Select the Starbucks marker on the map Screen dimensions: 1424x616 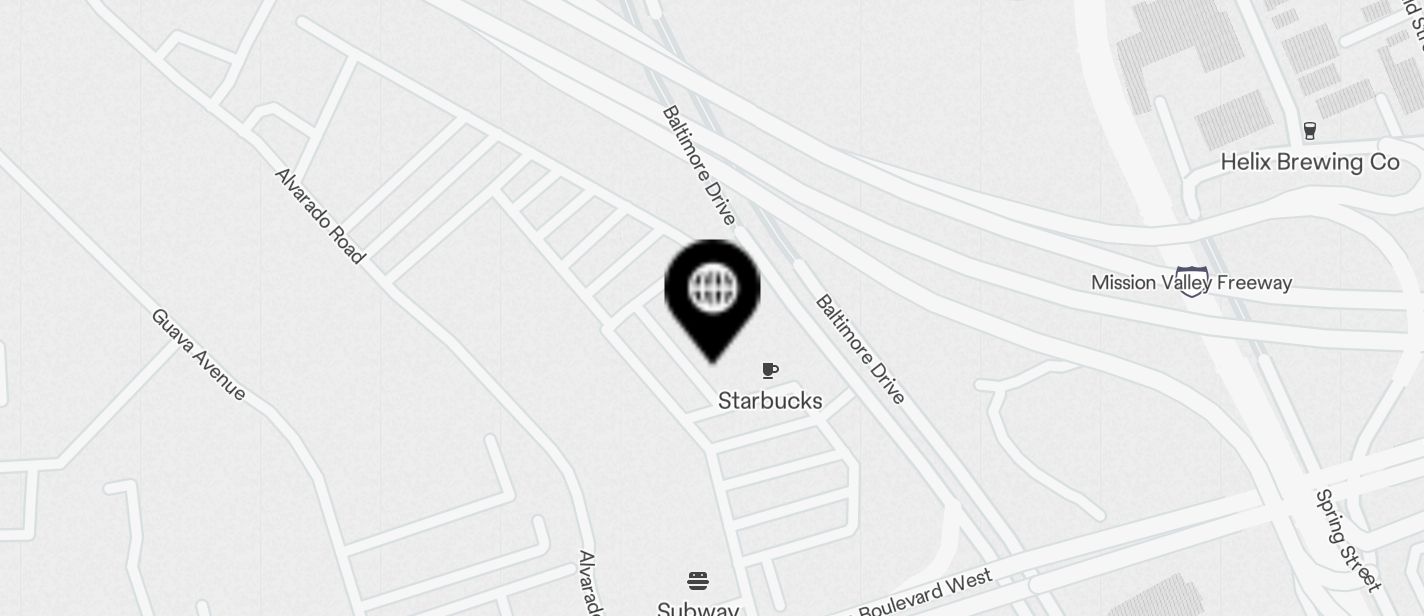pyautogui.click(x=770, y=372)
